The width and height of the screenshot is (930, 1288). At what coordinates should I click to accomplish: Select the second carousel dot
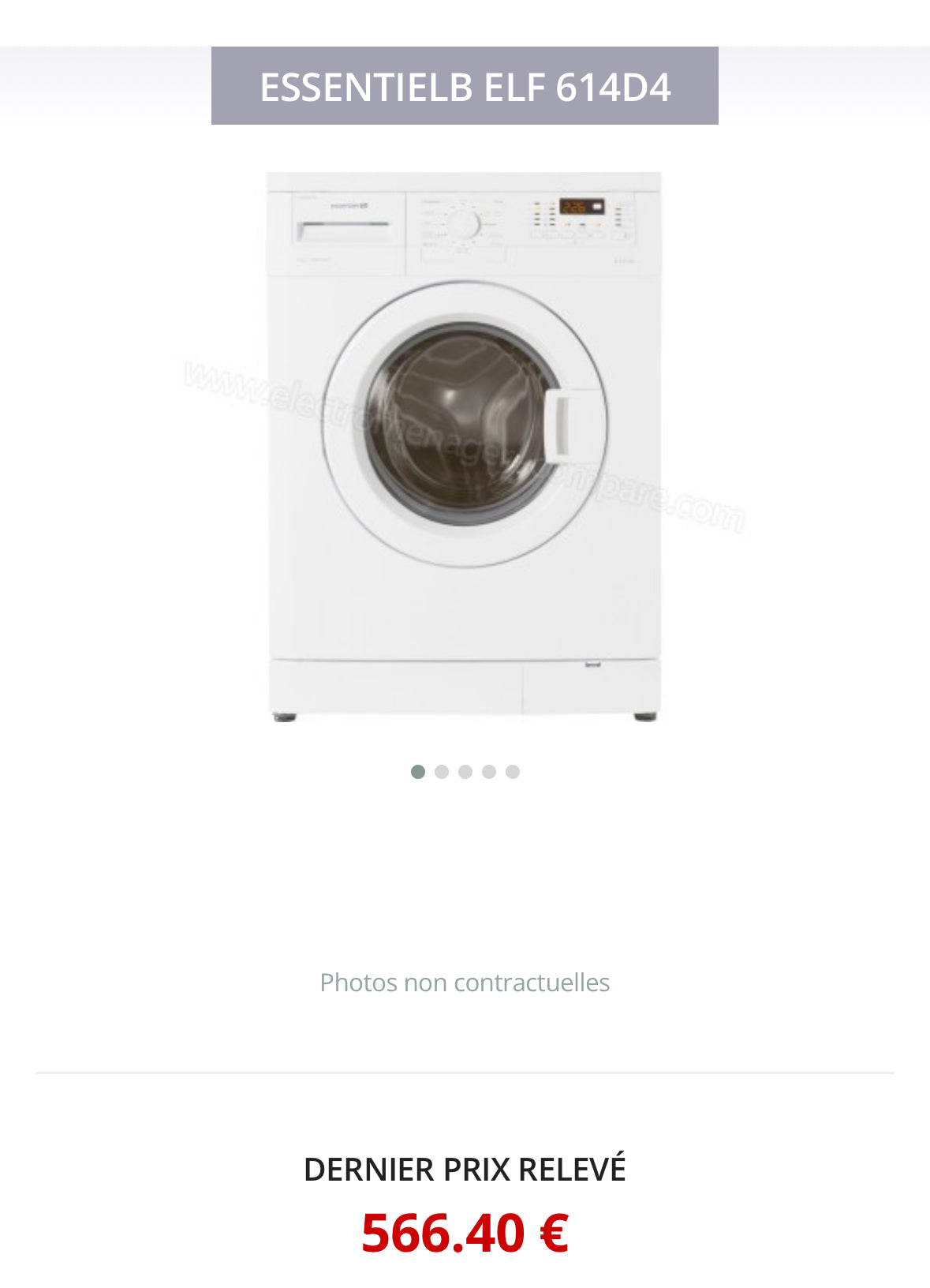[x=440, y=772]
